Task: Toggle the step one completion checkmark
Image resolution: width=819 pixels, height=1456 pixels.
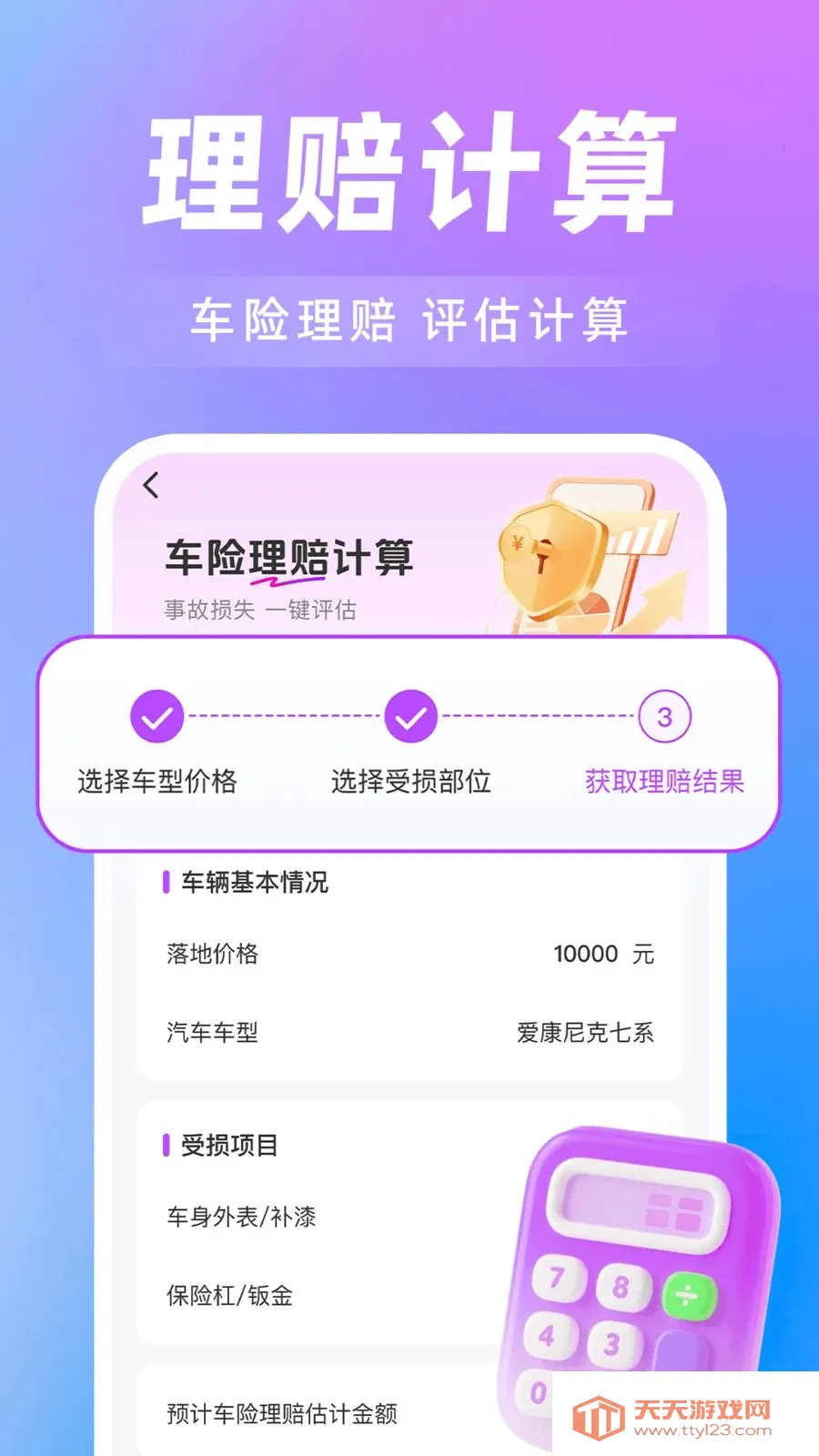Action: pos(157,717)
